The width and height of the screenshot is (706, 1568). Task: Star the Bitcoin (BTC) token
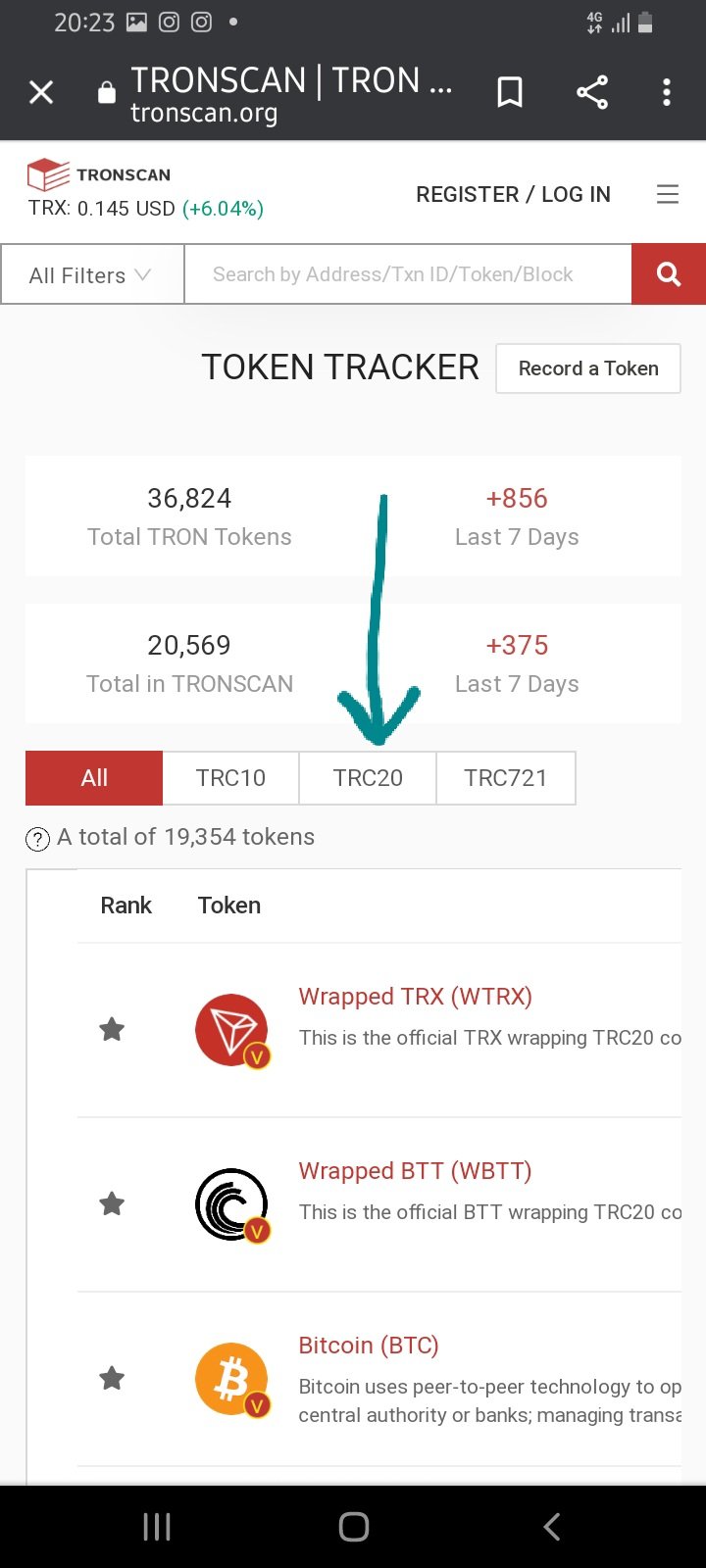coord(112,1379)
